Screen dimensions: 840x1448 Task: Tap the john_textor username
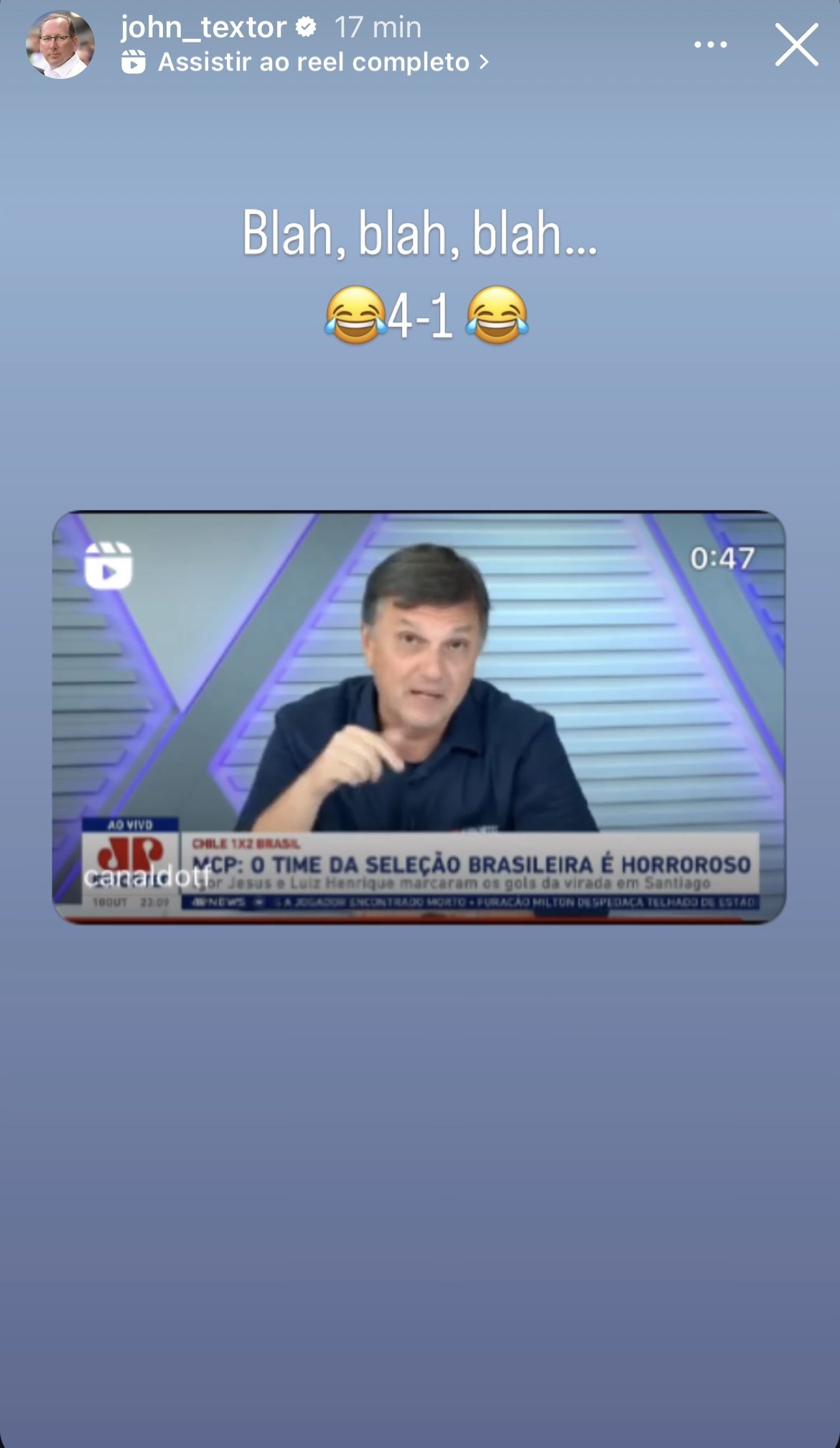pos(203,27)
